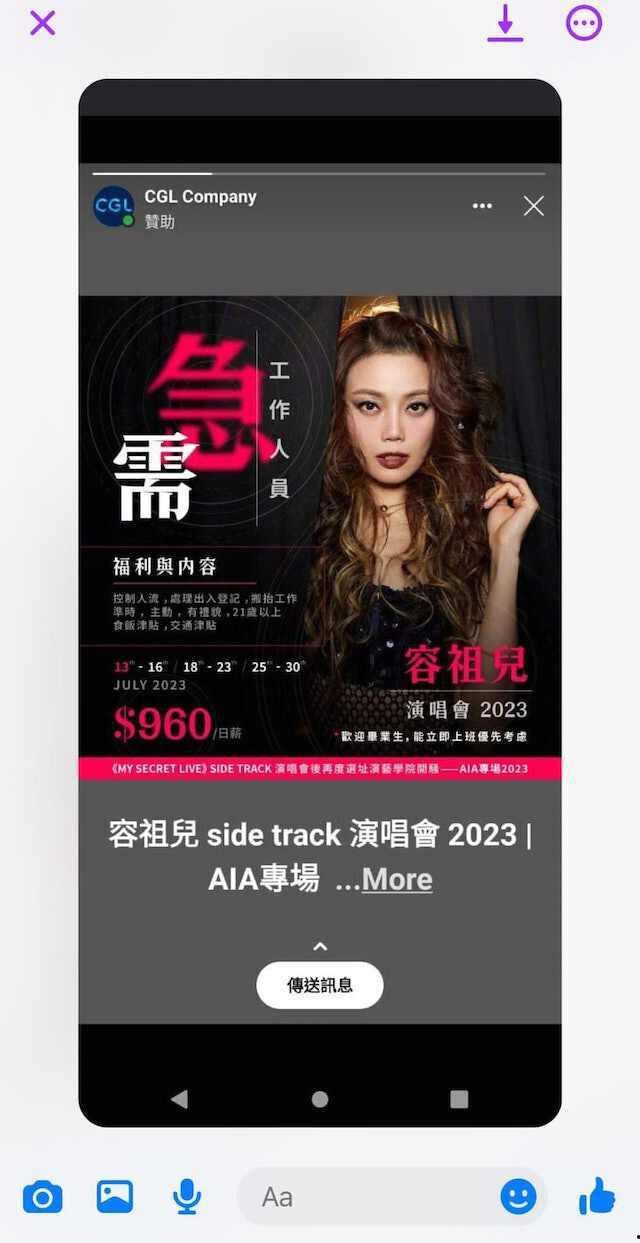Download this image
Image resolution: width=640 pixels, height=1243 pixels.
pyautogui.click(x=505, y=23)
